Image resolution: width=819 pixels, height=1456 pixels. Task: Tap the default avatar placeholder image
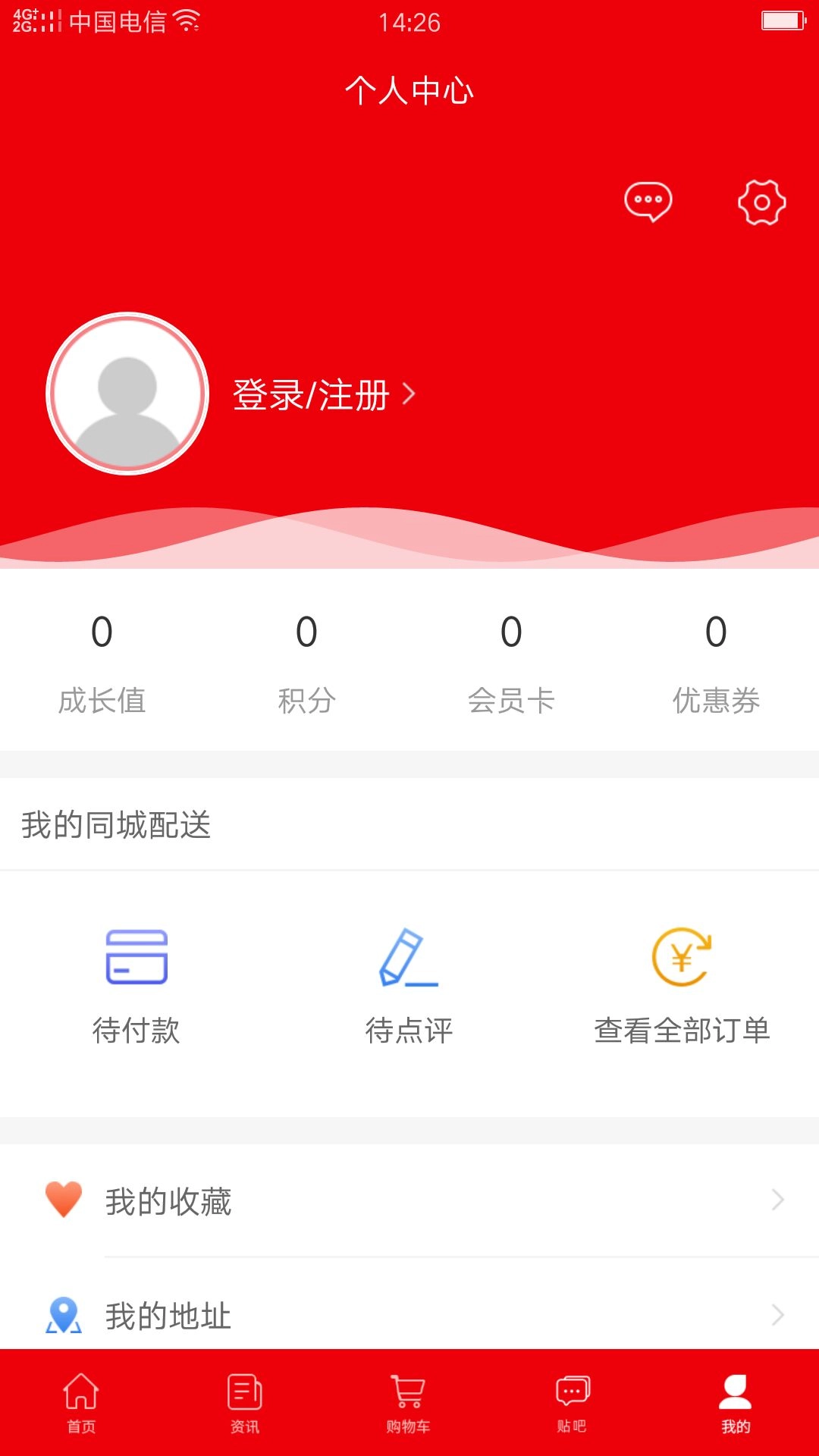coord(127,393)
